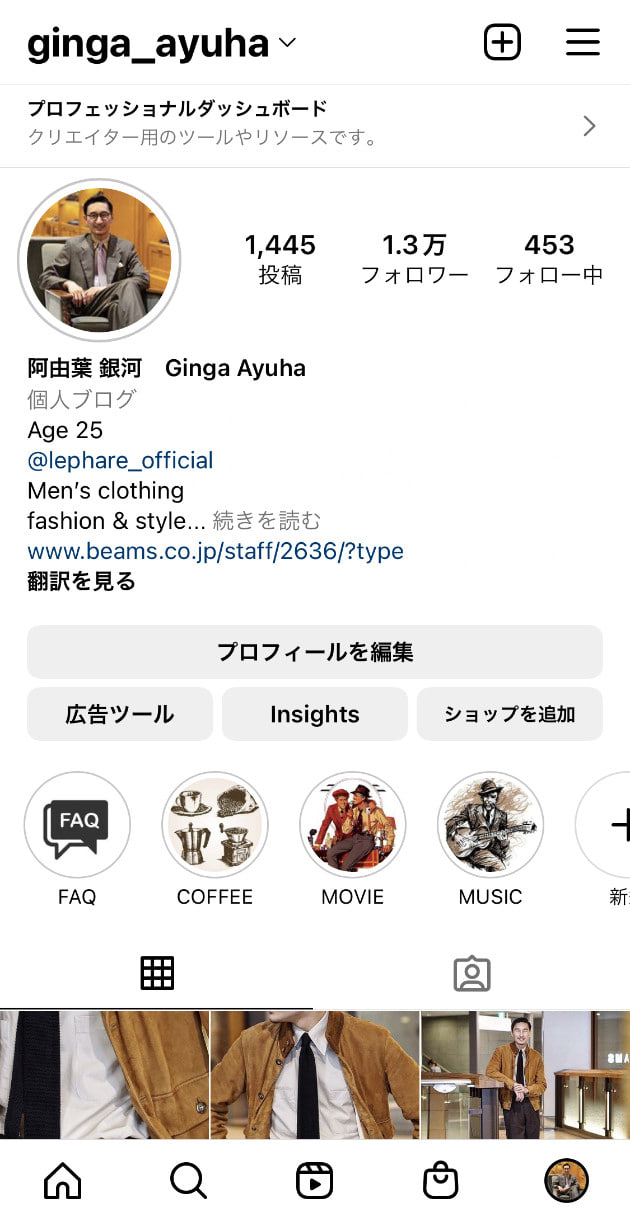Tap 翻訳を見る to translate bio
The height and width of the screenshot is (1212, 630).
tap(81, 581)
